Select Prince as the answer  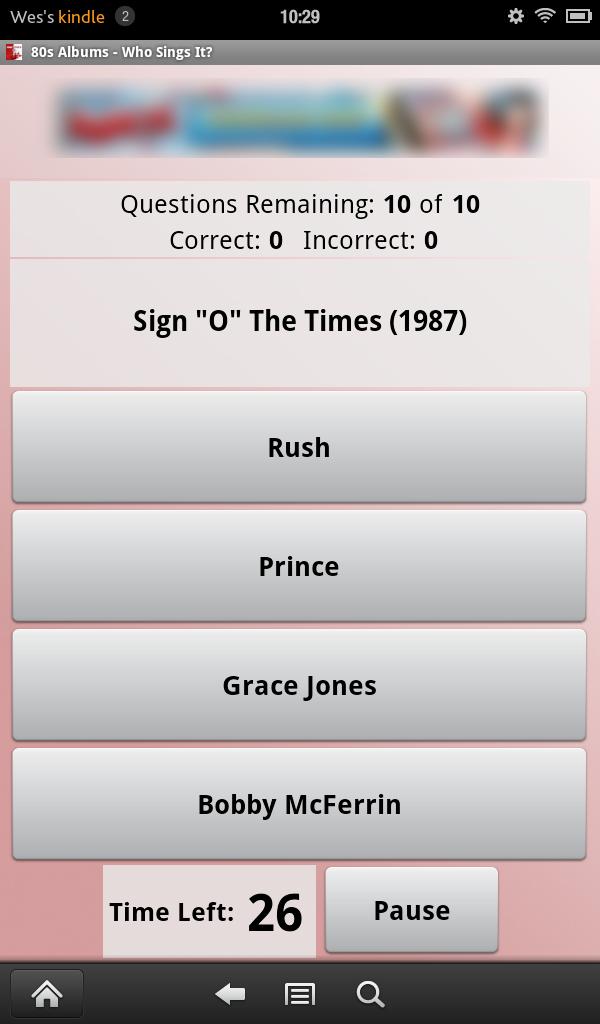[299, 566]
